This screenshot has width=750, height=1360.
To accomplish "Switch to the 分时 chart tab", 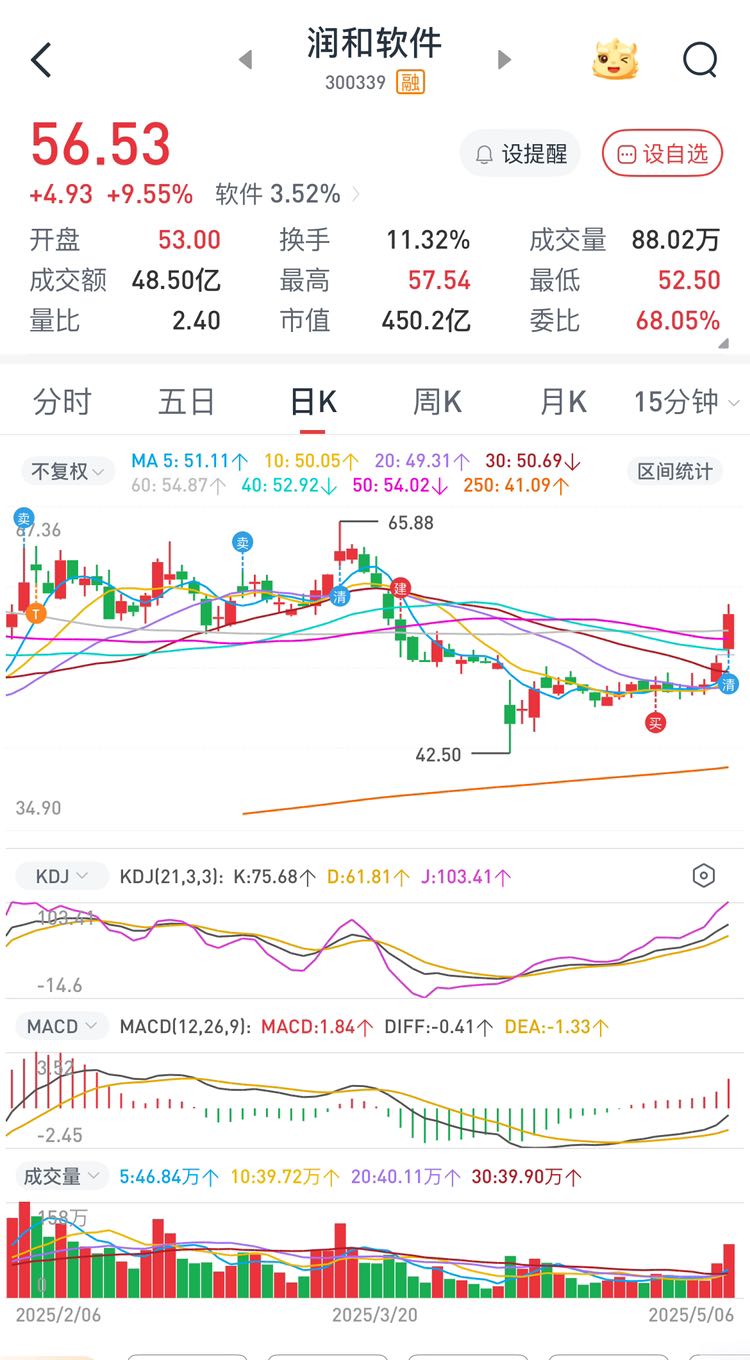I will tap(62, 402).
